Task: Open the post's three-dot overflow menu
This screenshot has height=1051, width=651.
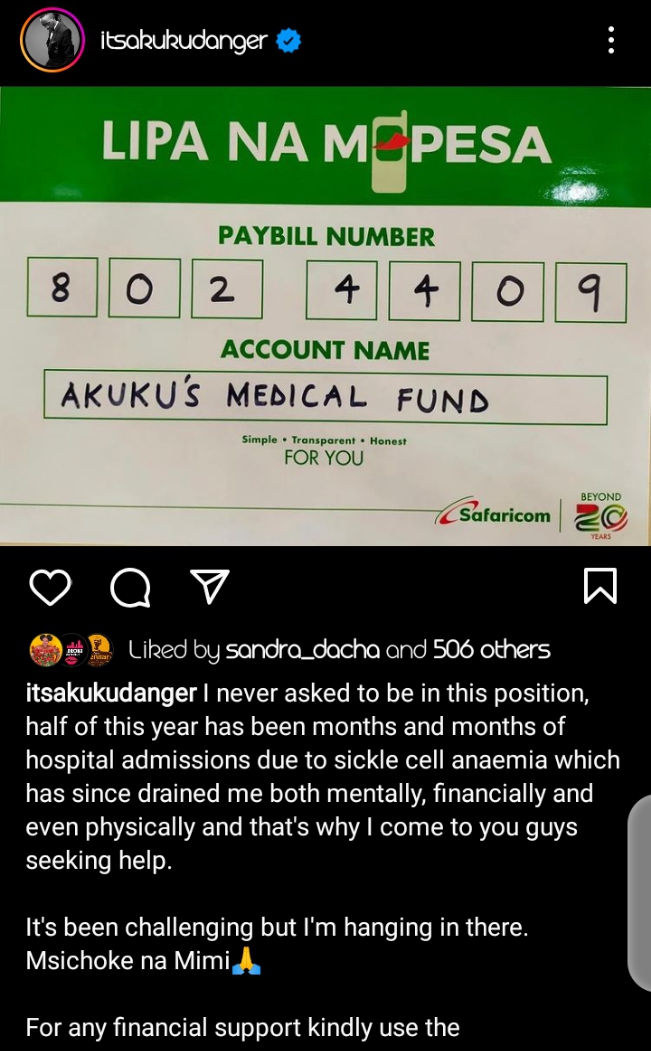Action: [x=611, y=40]
